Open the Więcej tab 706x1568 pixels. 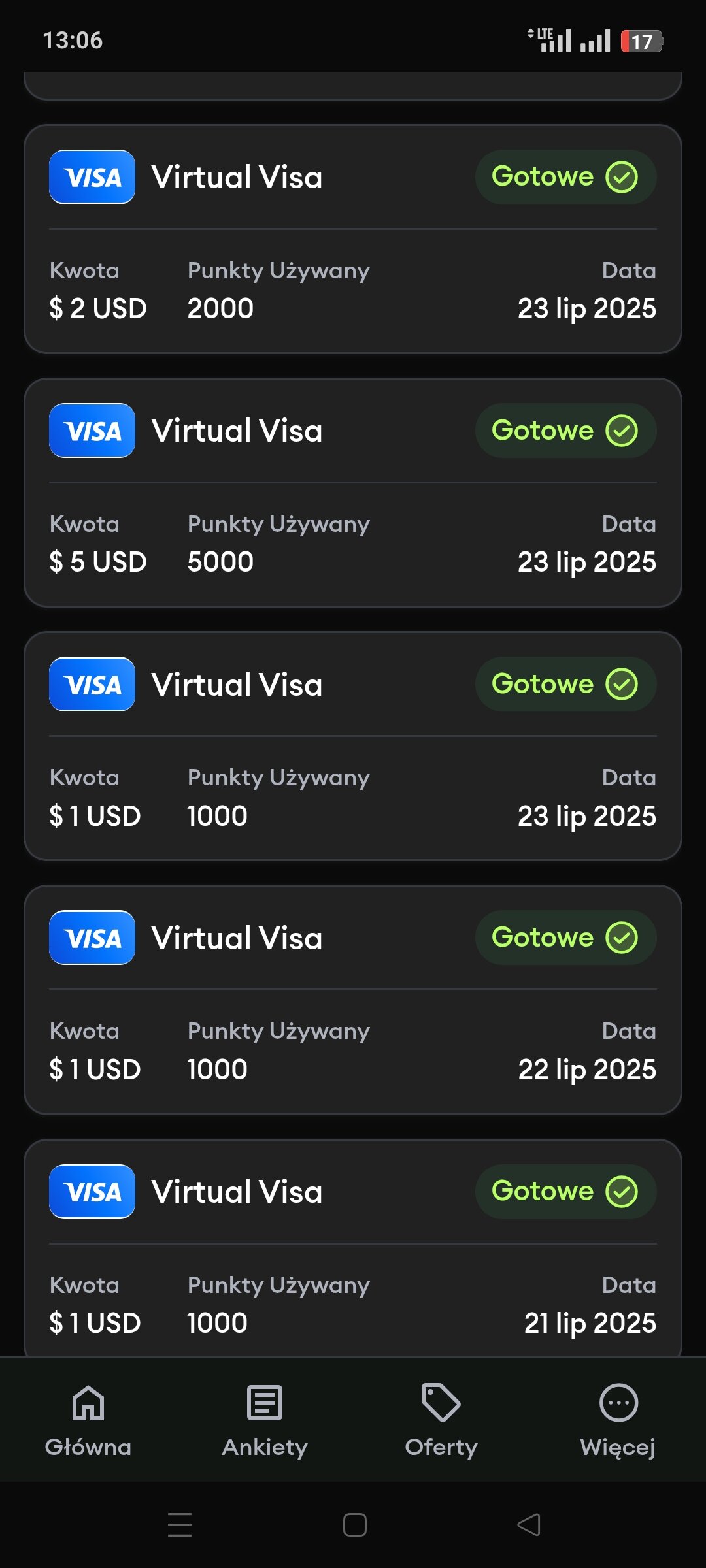(x=618, y=1420)
